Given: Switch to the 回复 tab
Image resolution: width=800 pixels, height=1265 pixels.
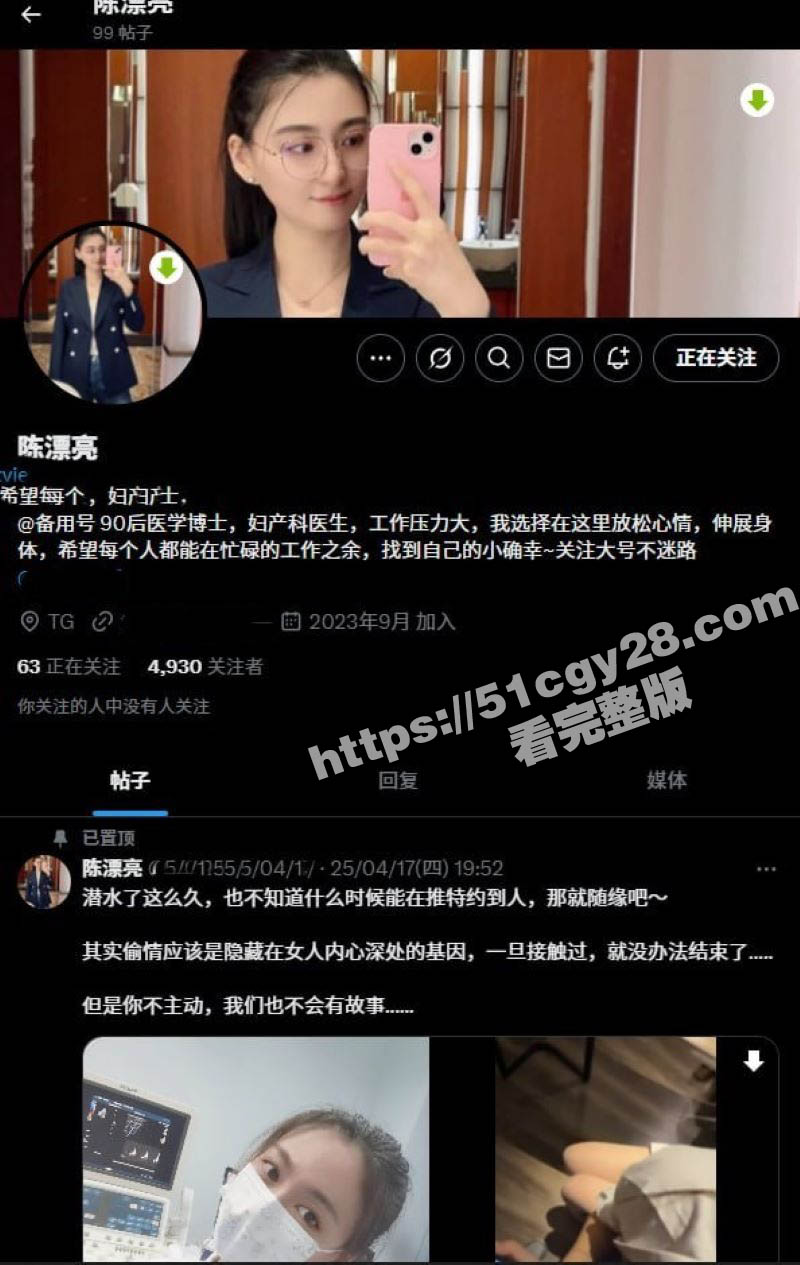Looking at the screenshot, I should point(398,781).
